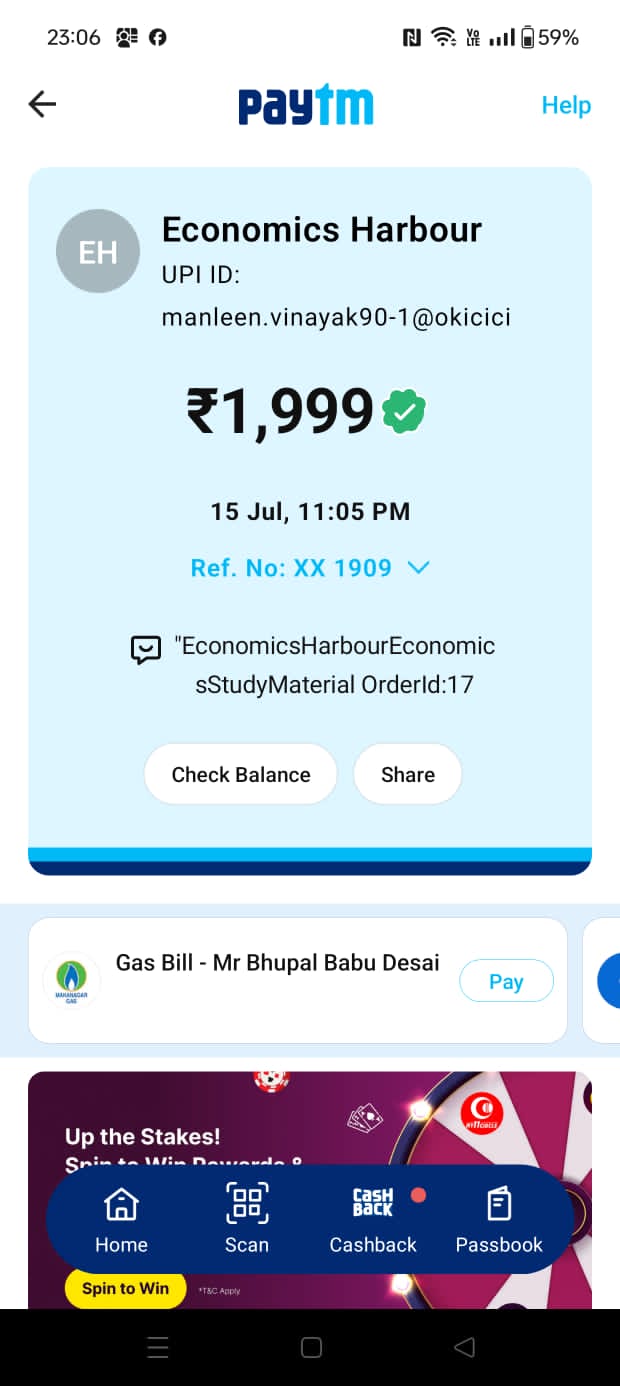
Task: Open the Help link
Action: 565,105
